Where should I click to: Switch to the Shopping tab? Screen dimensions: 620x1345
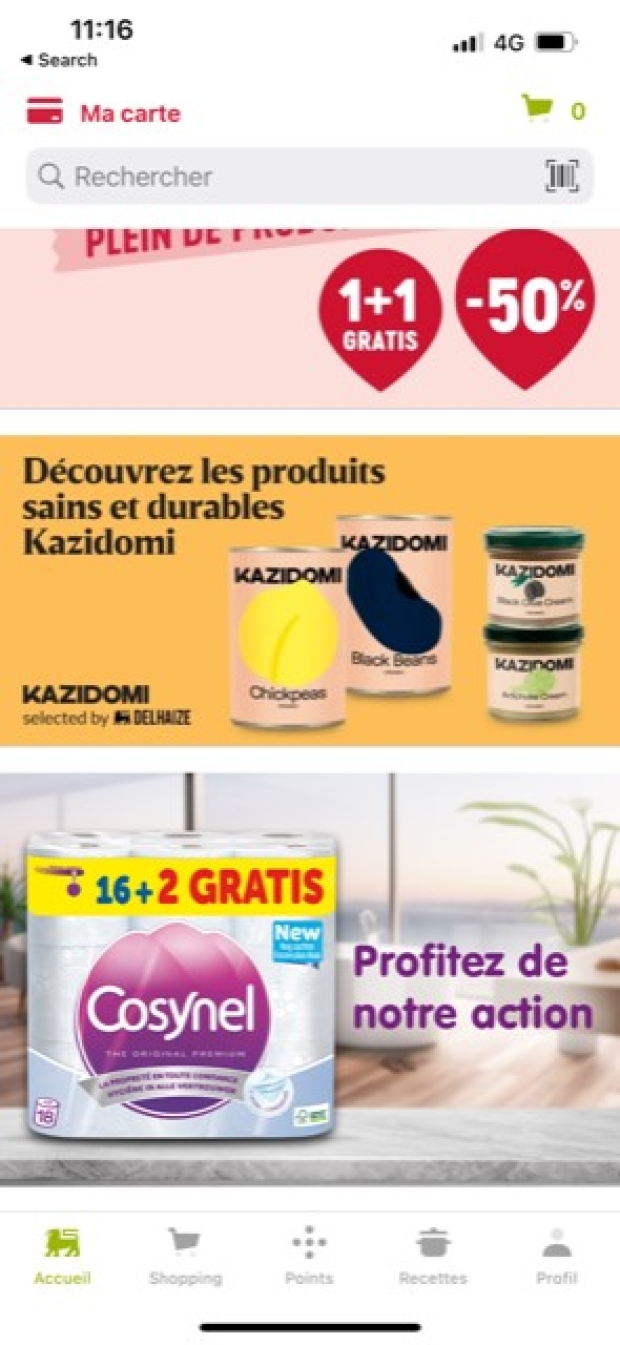point(185,1256)
